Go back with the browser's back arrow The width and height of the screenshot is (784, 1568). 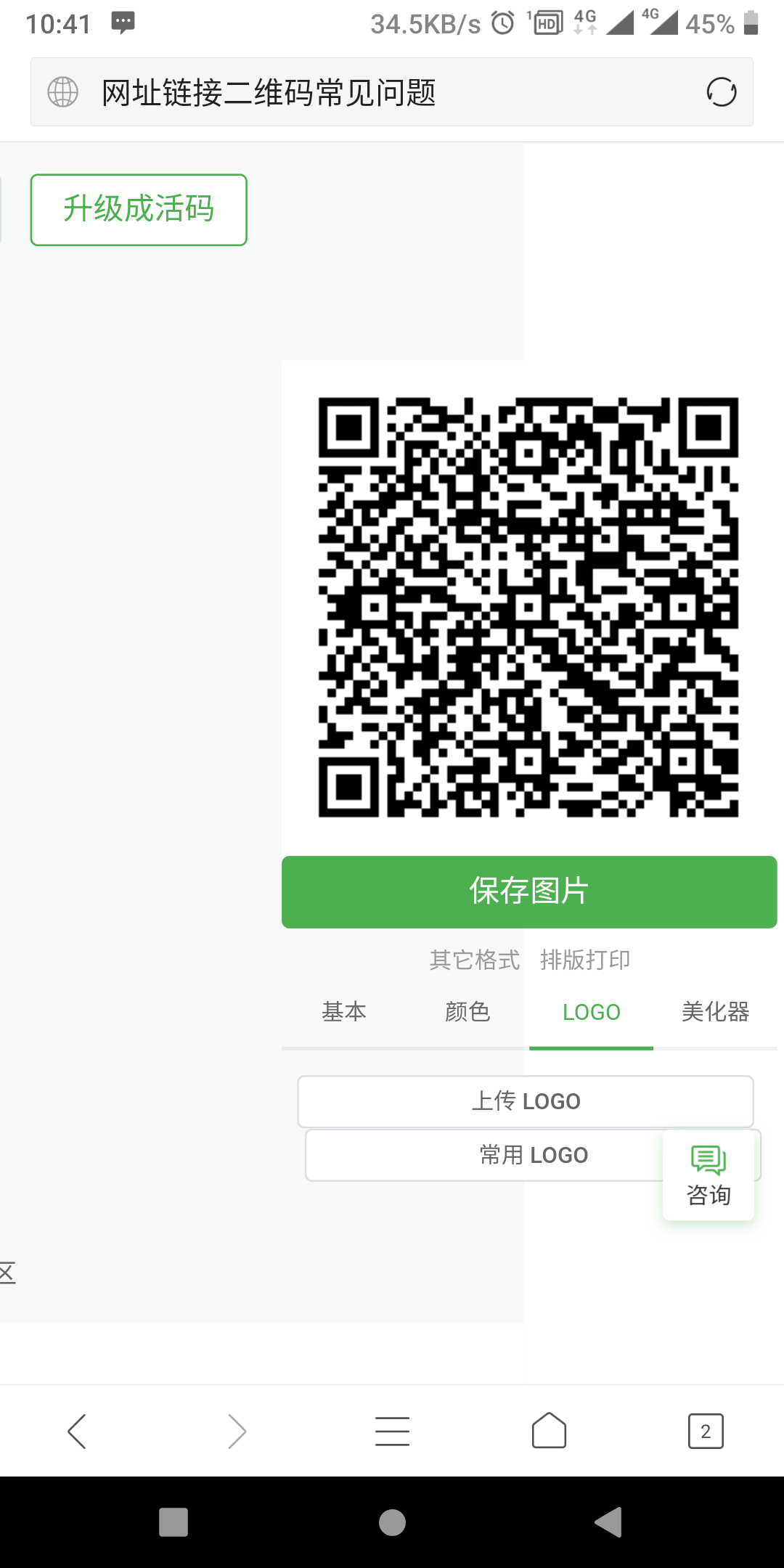pyautogui.click(x=77, y=1431)
